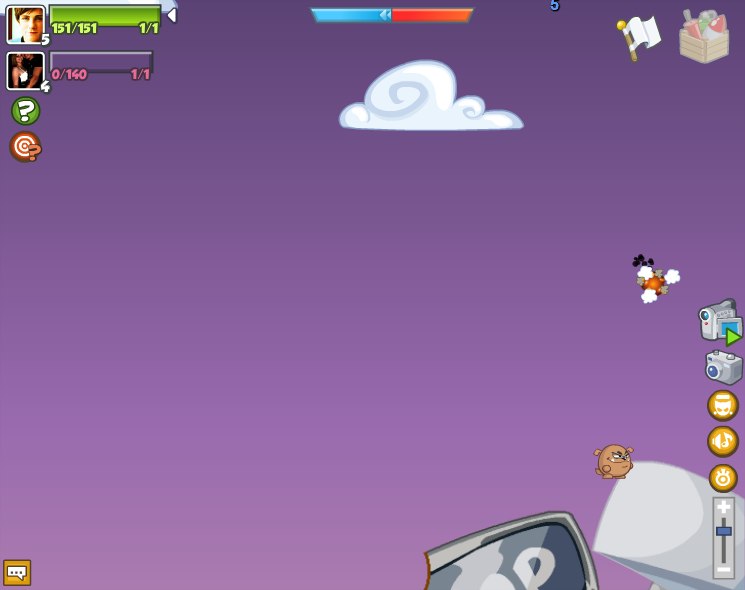The height and width of the screenshot is (590, 745).
Task: Zoom out with the minus button
Action: click(x=723, y=568)
